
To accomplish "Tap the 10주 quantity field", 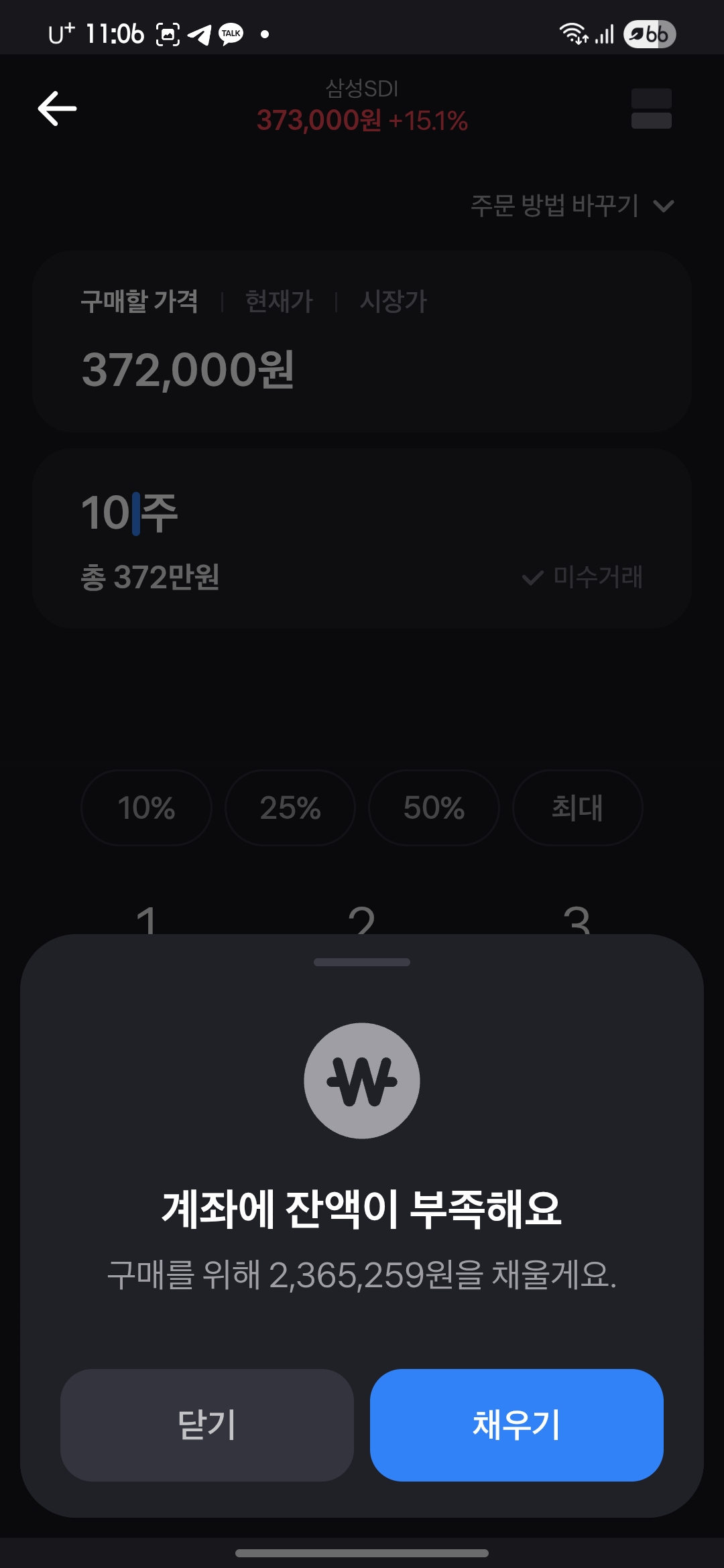I will click(129, 513).
